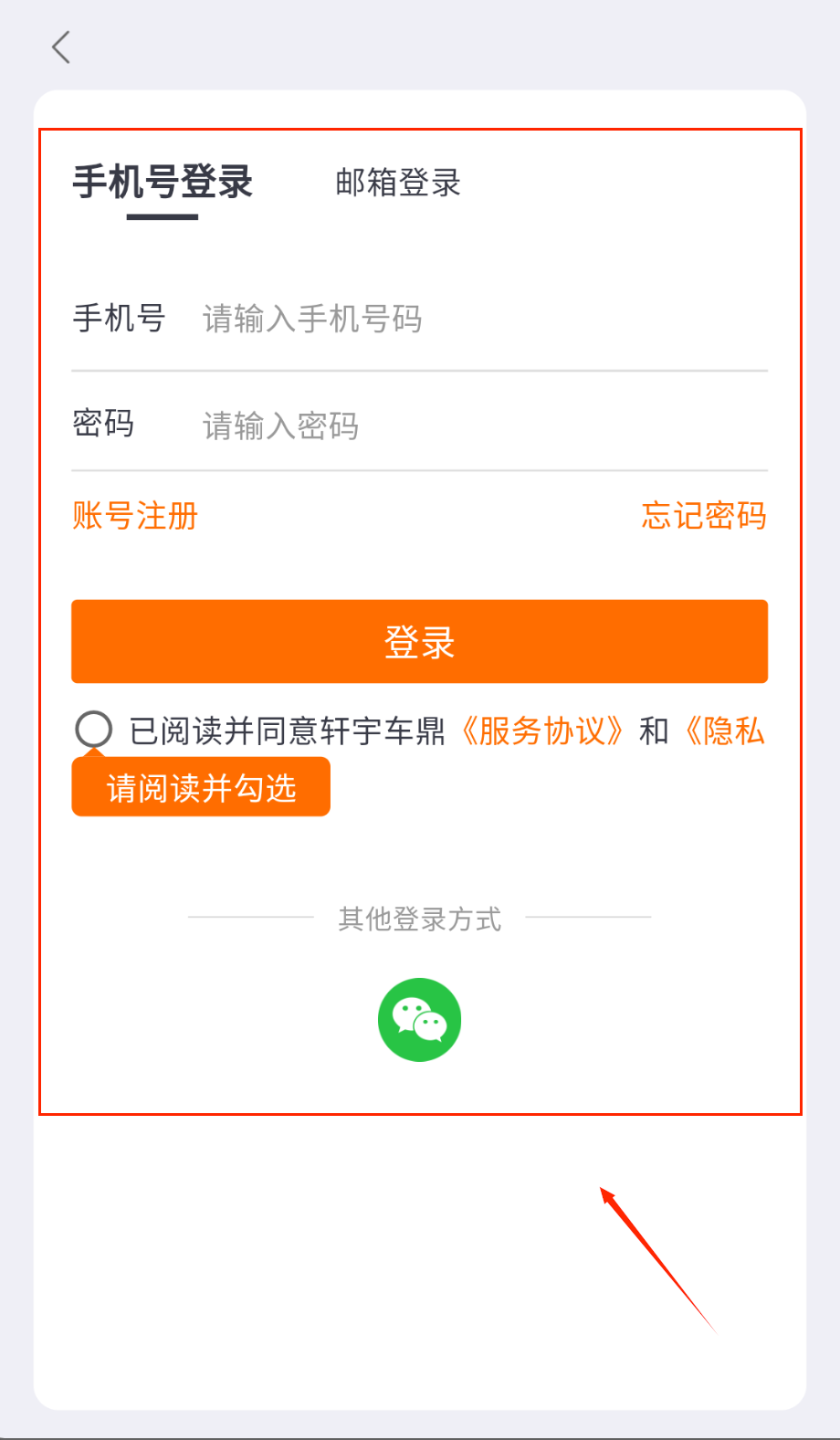
Task: Log in with the WeChat icon
Action: [419, 1020]
